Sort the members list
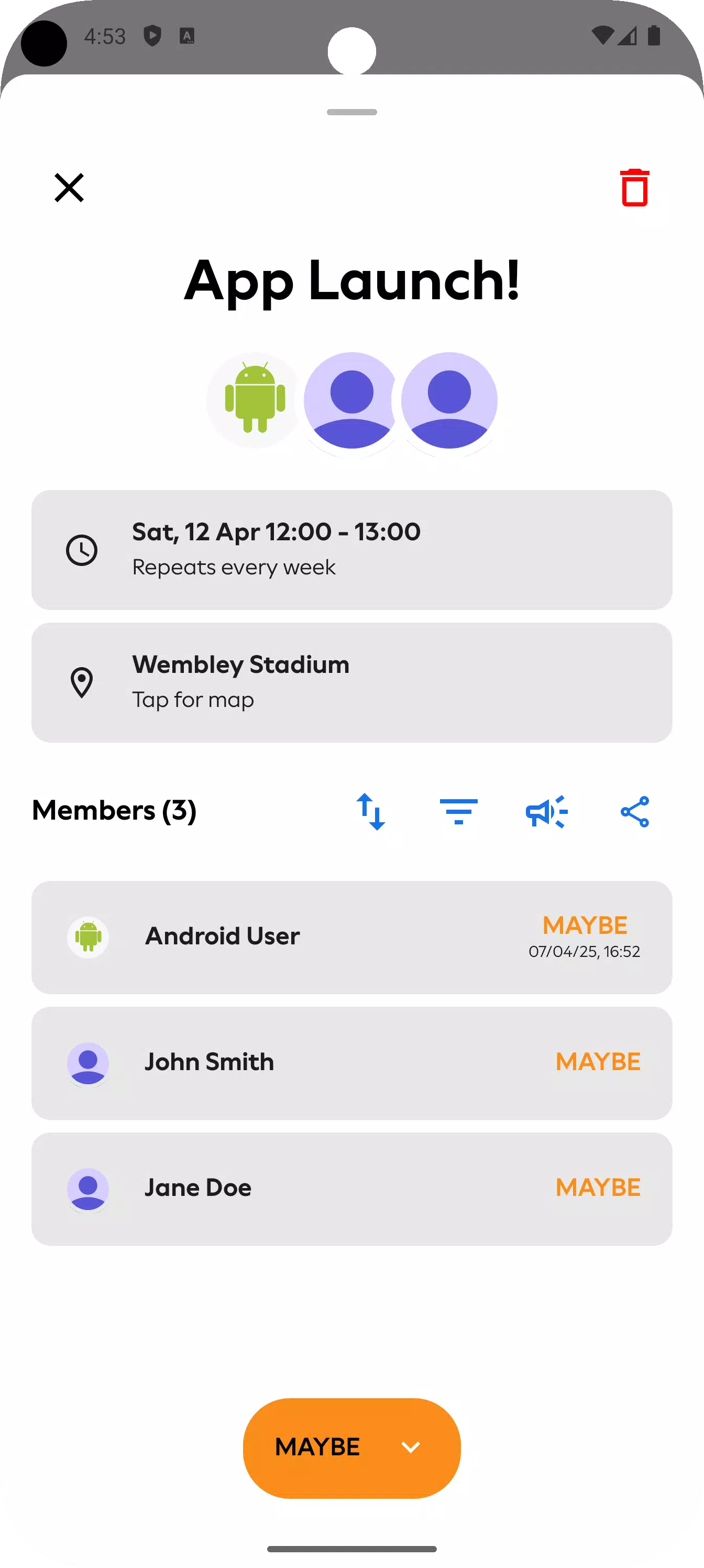The image size is (704, 1568). (370, 811)
